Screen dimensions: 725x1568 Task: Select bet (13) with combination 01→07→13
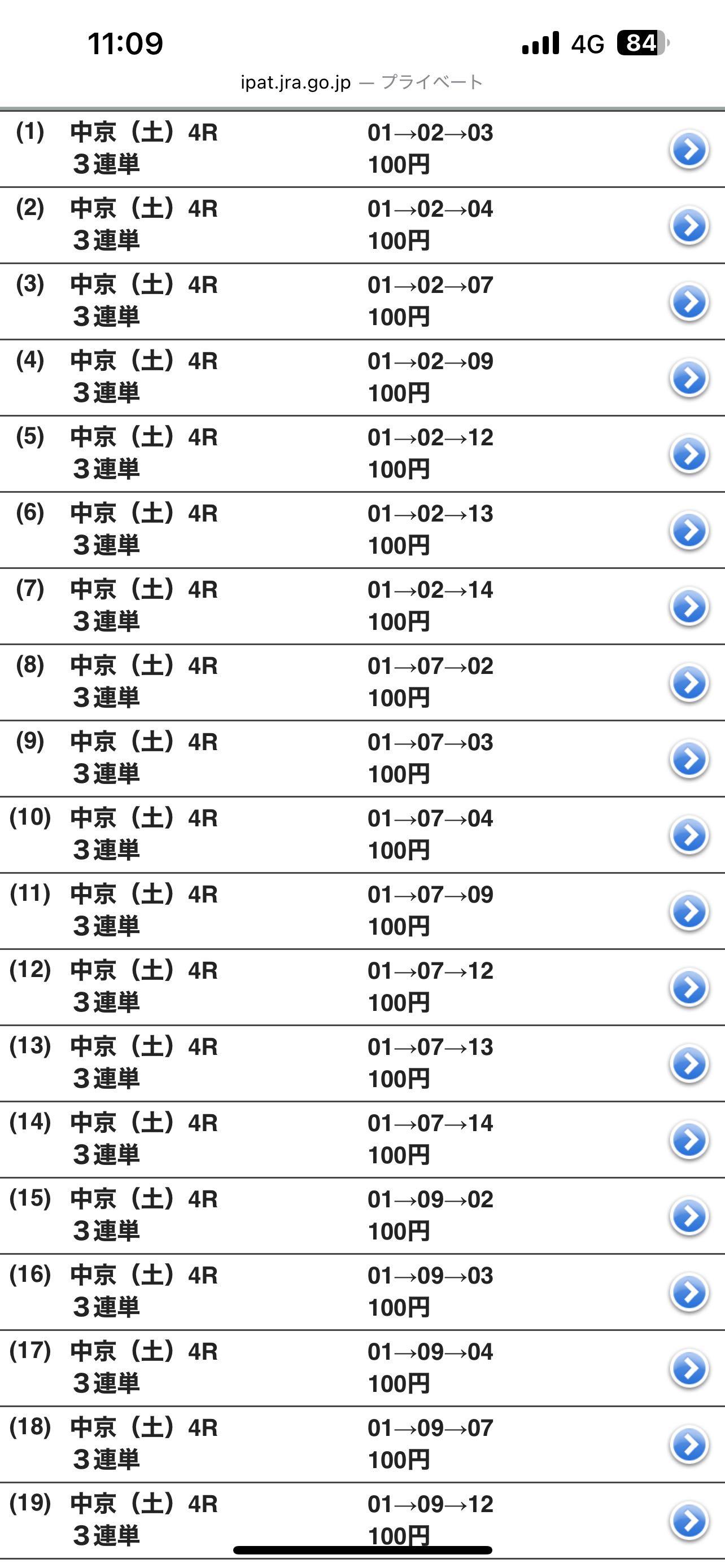click(x=689, y=1063)
